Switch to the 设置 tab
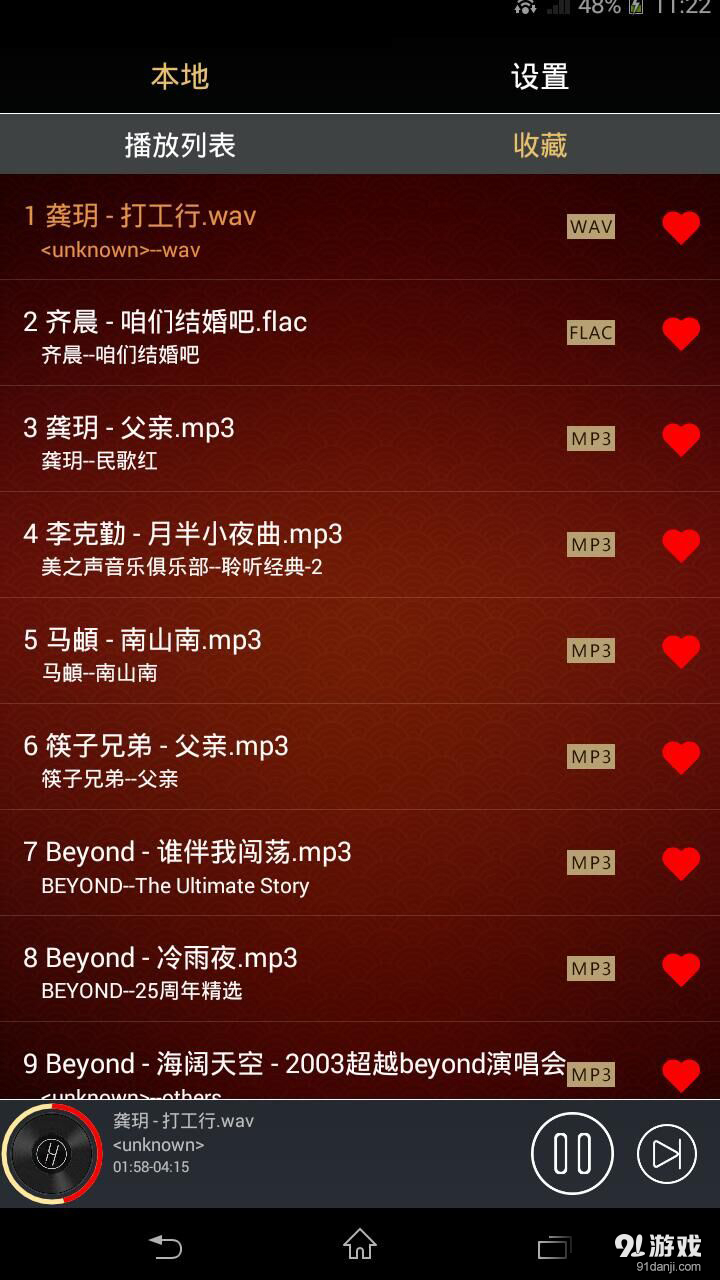The height and width of the screenshot is (1280, 720). (x=540, y=75)
